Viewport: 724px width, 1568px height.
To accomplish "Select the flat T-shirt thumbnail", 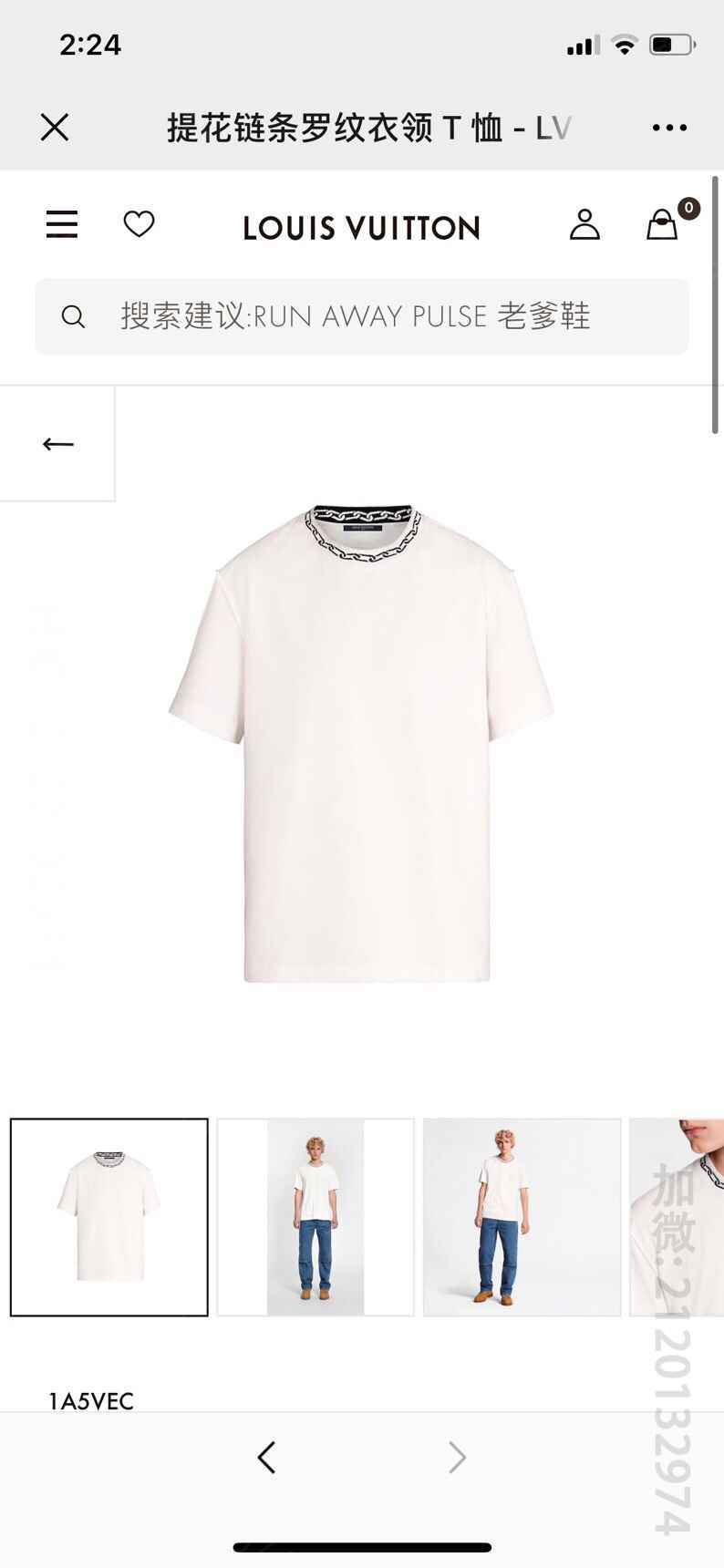I will pos(109,1217).
